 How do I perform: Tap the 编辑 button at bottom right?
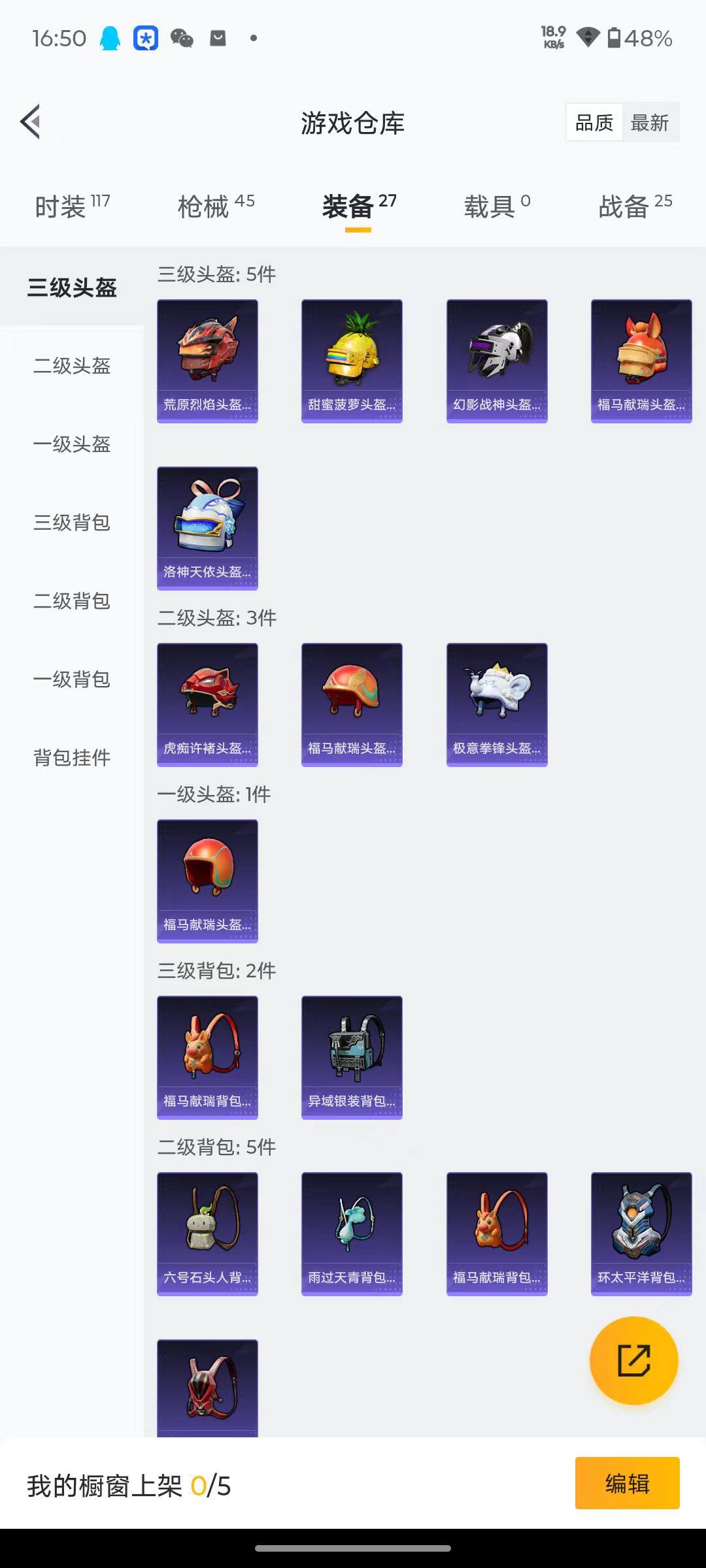628,1483
